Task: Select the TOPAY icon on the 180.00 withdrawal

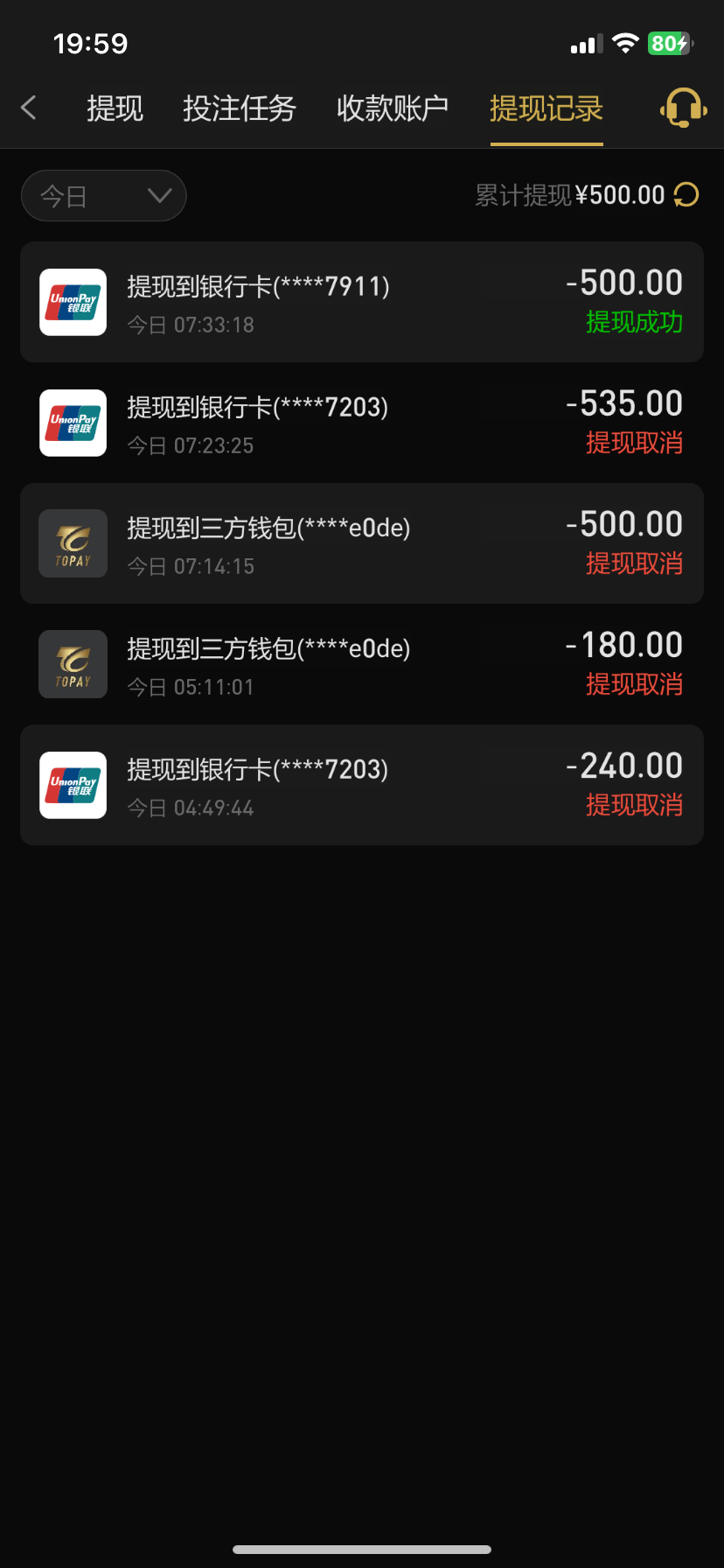Action: pyautogui.click(x=73, y=664)
